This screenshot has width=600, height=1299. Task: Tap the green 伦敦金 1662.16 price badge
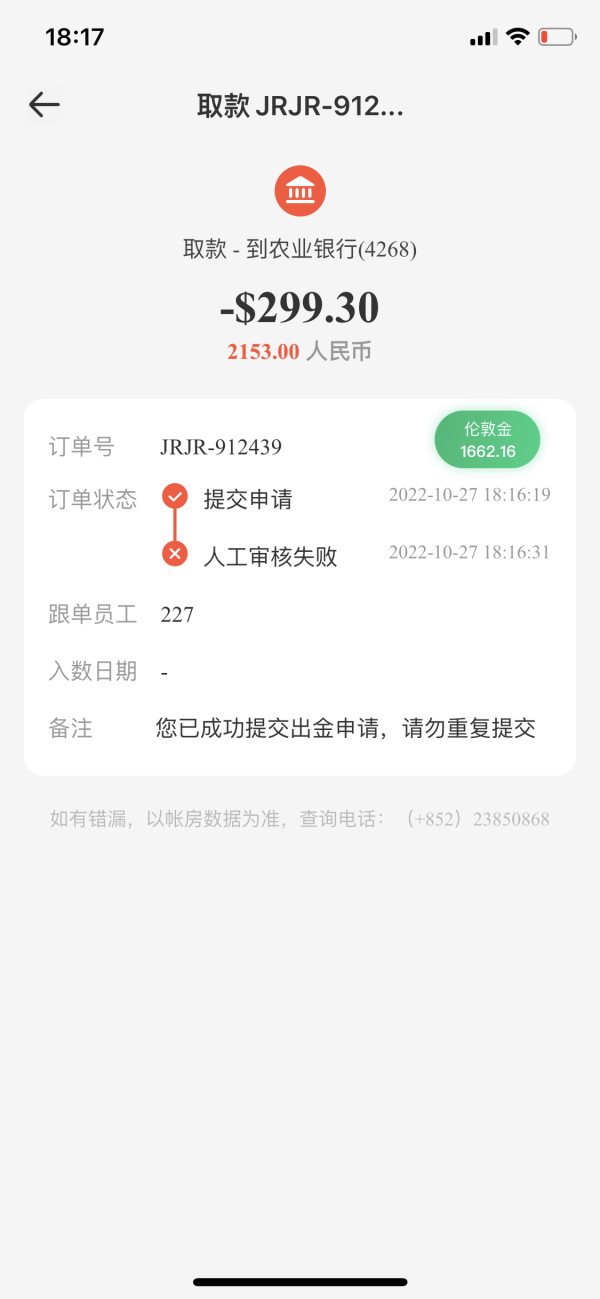point(487,440)
